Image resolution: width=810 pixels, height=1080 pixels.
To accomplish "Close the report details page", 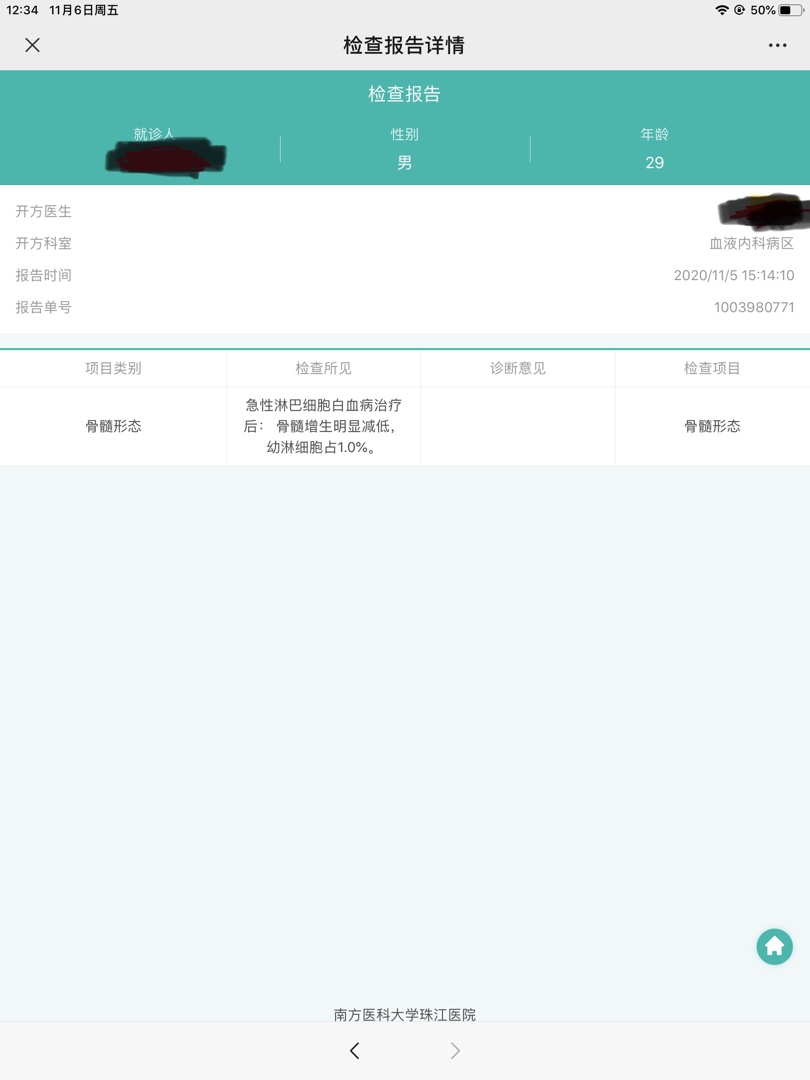I will click(32, 45).
